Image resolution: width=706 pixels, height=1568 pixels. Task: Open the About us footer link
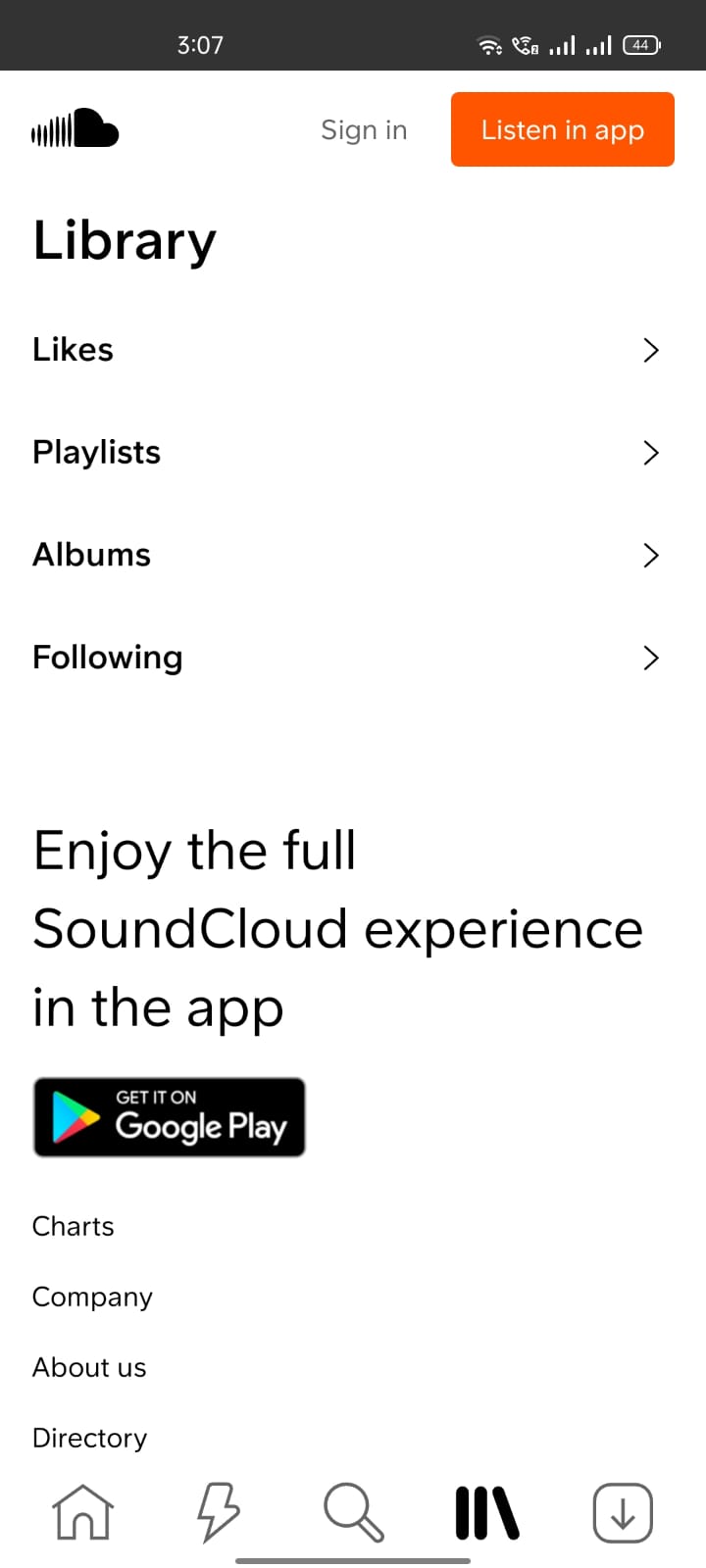[88, 1367]
